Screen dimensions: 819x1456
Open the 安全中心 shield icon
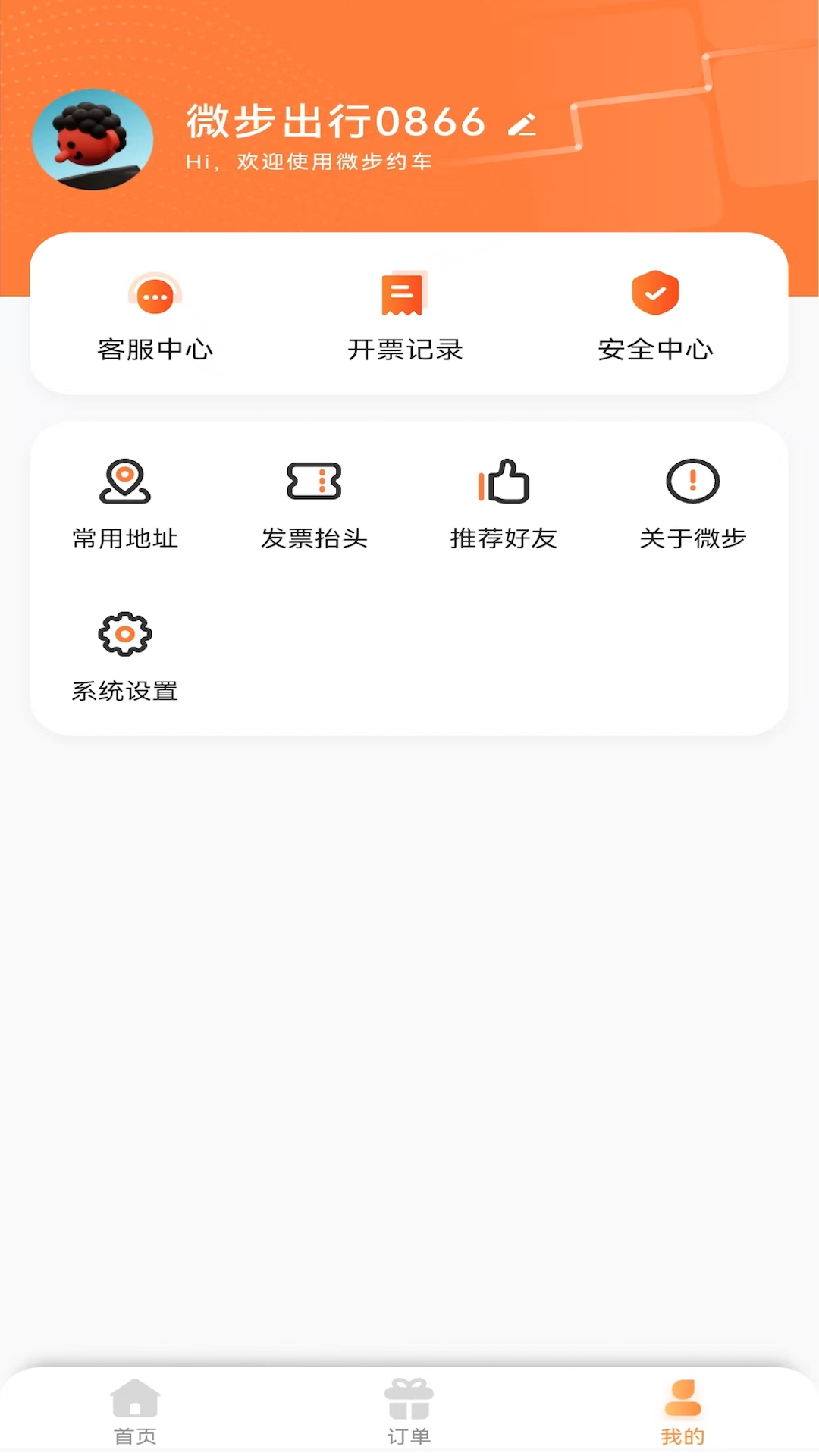656,293
